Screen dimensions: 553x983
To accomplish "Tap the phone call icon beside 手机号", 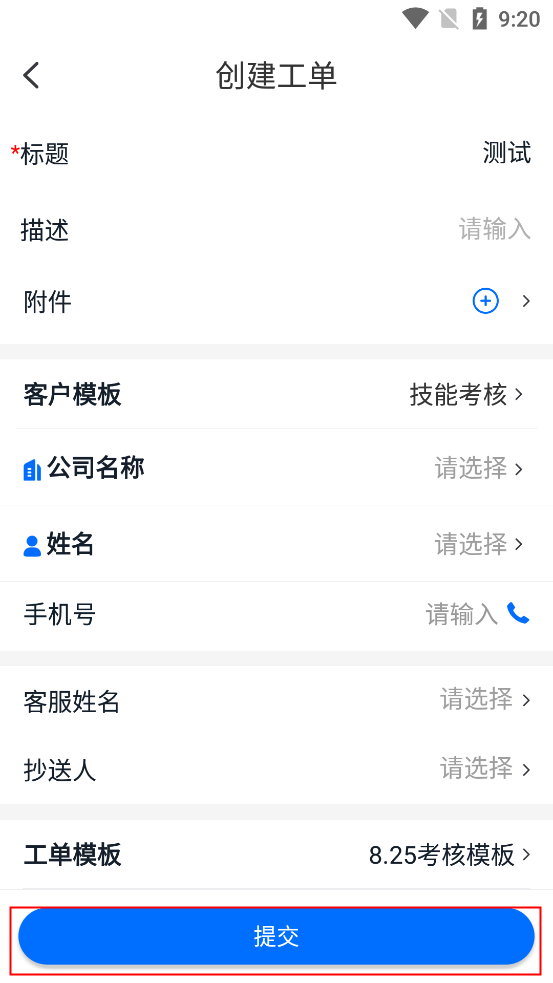I will [x=518, y=613].
